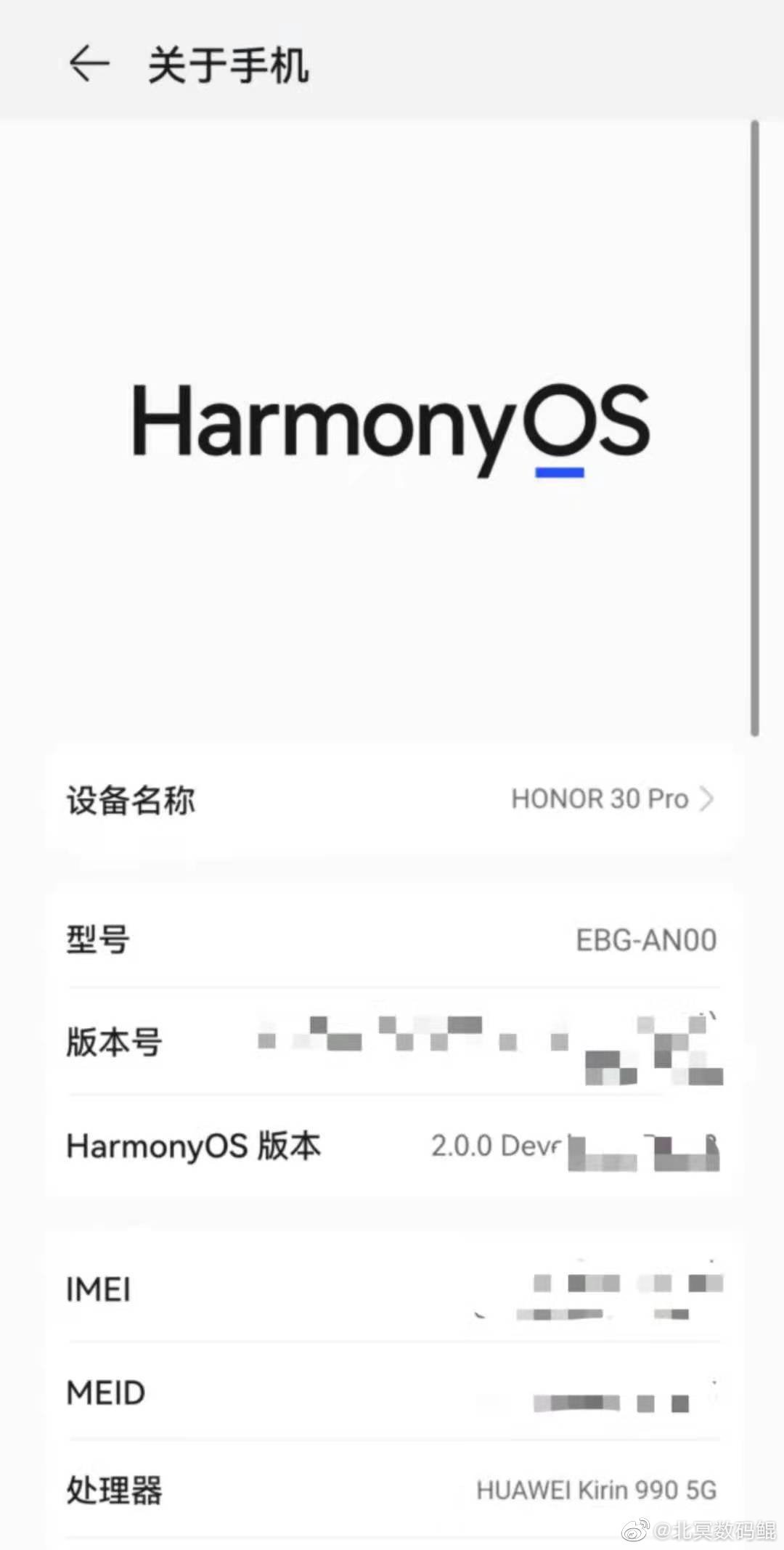This screenshot has width=784, height=1550.
Task: Select the 型号 row showing EBG-AN00
Action: click(x=392, y=940)
